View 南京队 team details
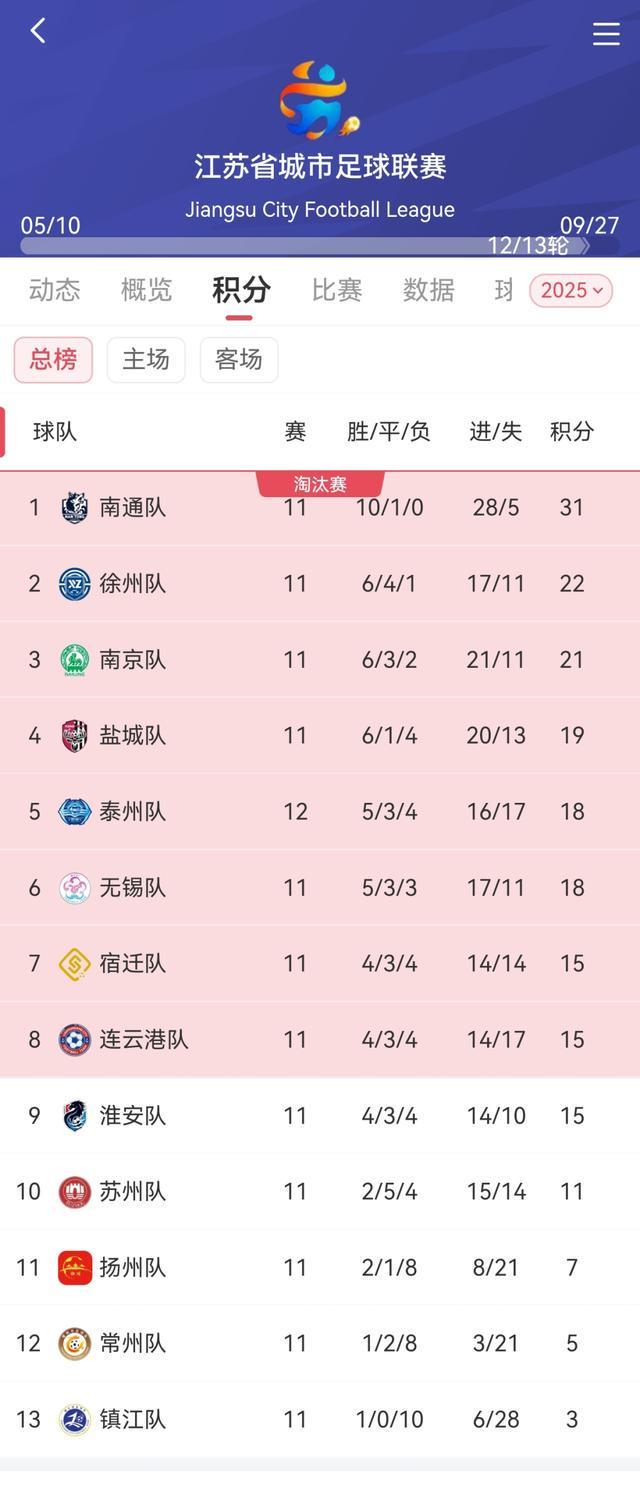 (132, 660)
